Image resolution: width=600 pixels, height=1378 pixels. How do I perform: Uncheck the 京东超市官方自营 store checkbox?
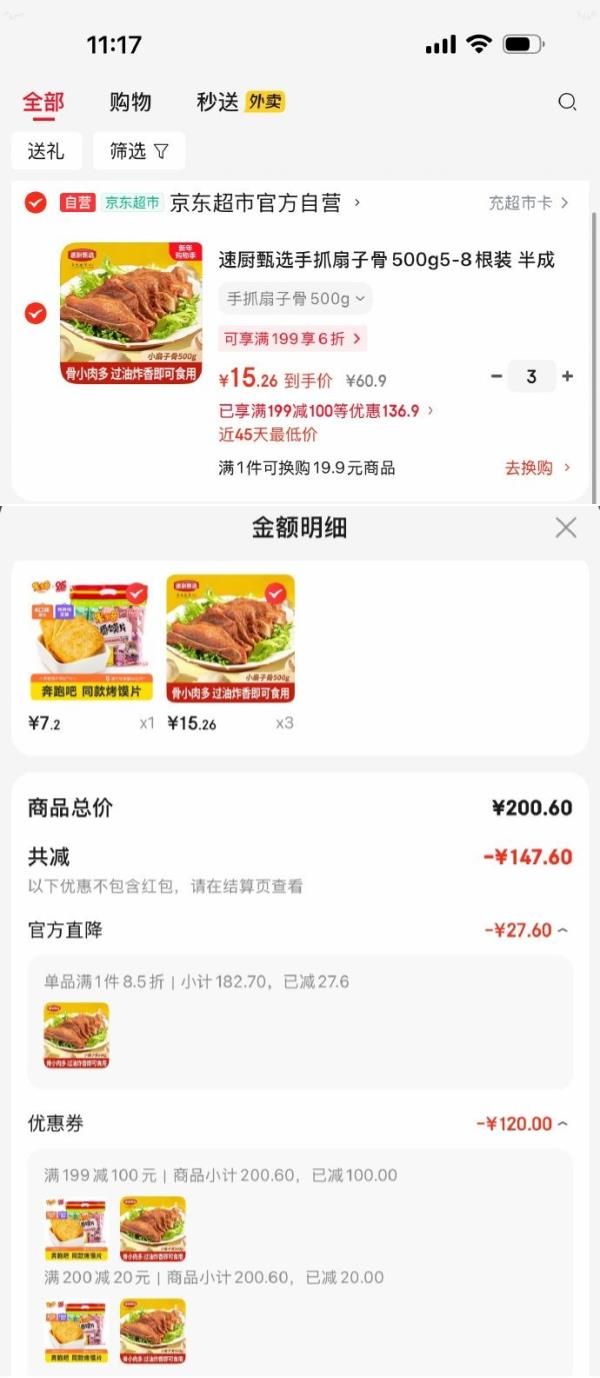(x=35, y=203)
